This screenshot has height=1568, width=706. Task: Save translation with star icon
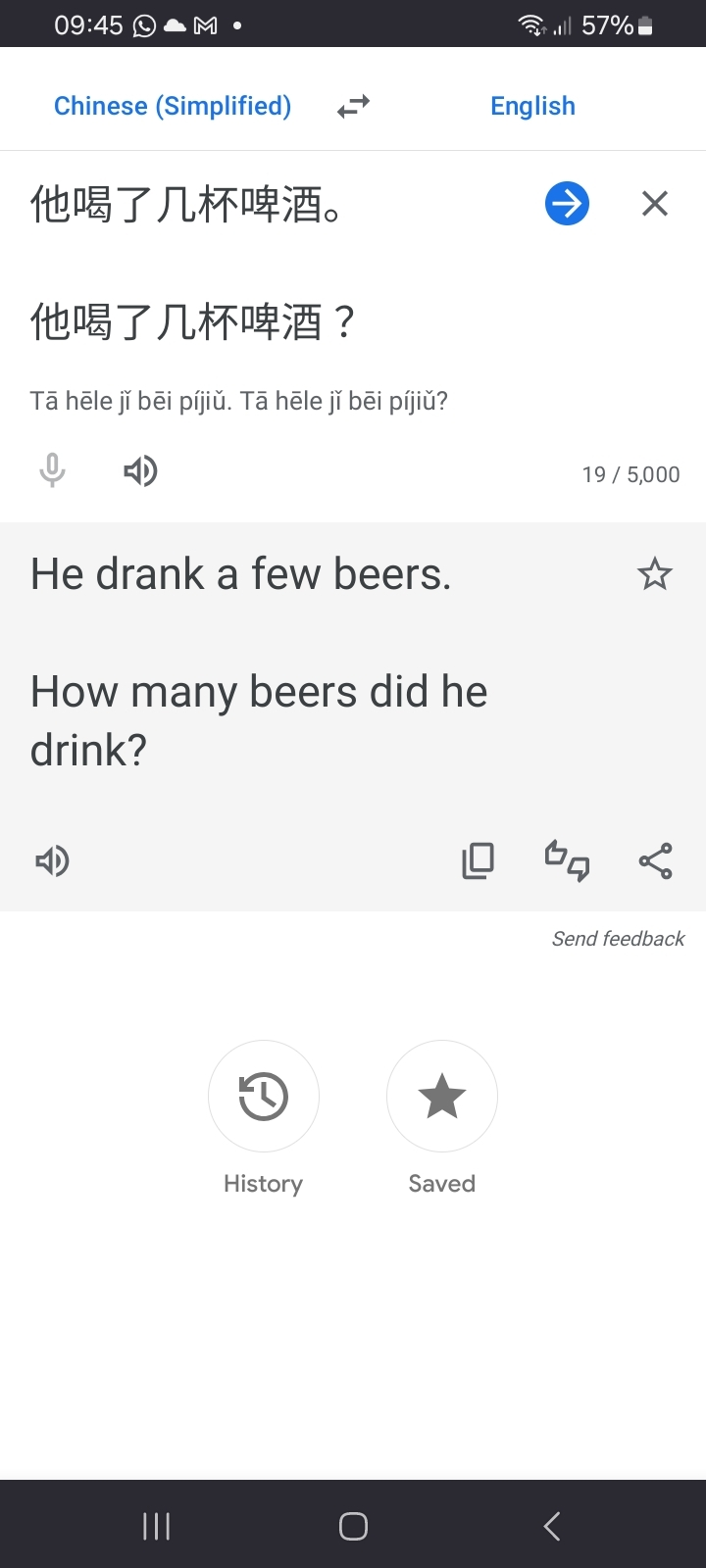654,574
